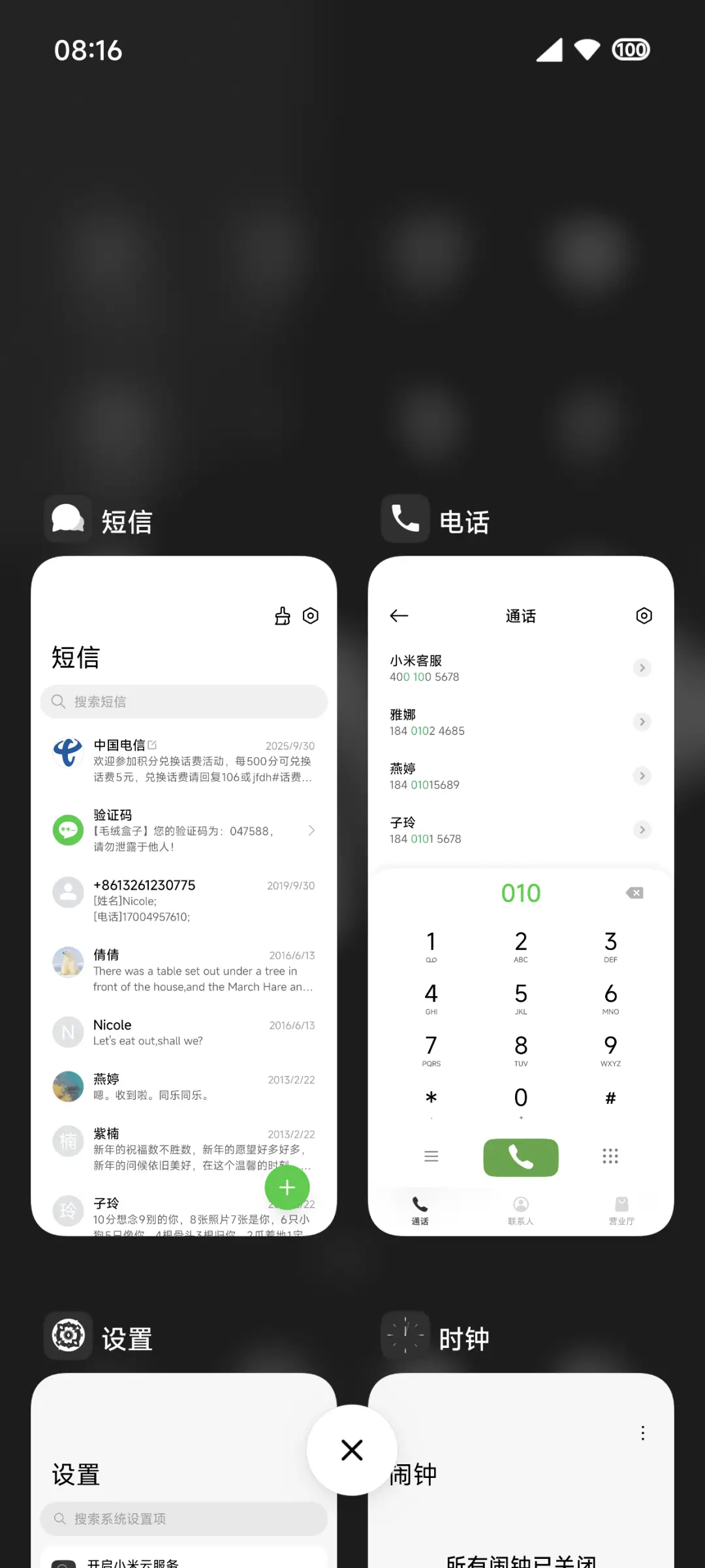Clear all recent apps with the X button

pos(352,1450)
